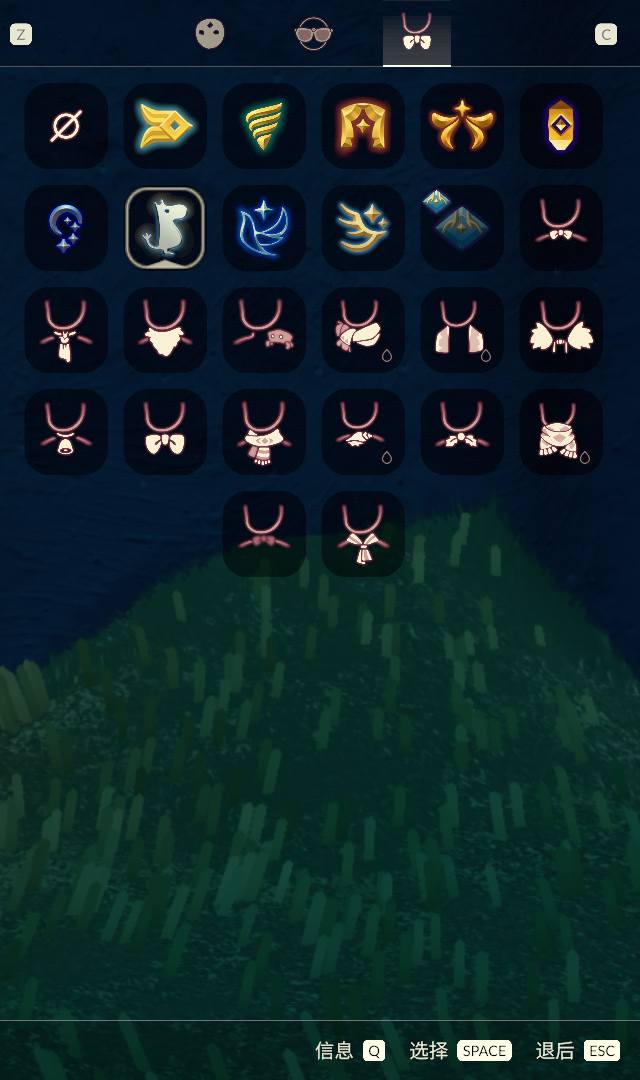Tap the Z key for previous category
This screenshot has width=640, height=1080.
click(21, 35)
